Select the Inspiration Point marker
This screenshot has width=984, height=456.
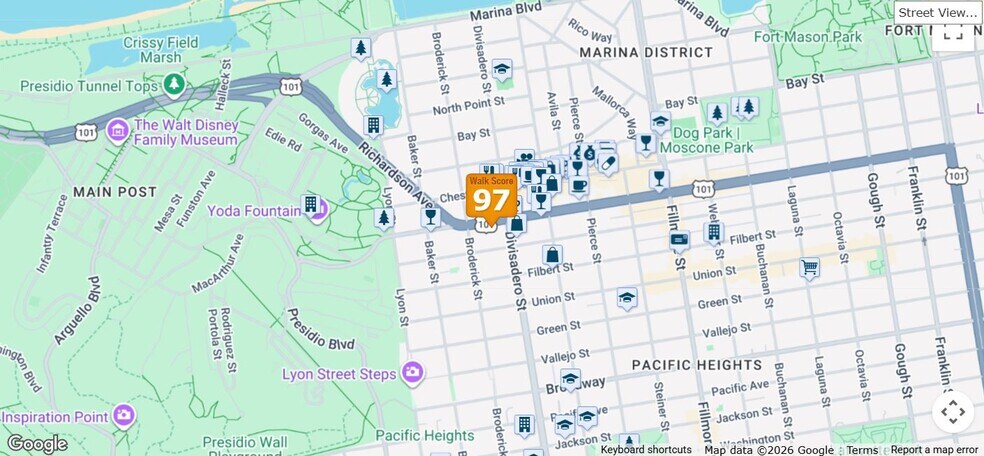coord(124,415)
